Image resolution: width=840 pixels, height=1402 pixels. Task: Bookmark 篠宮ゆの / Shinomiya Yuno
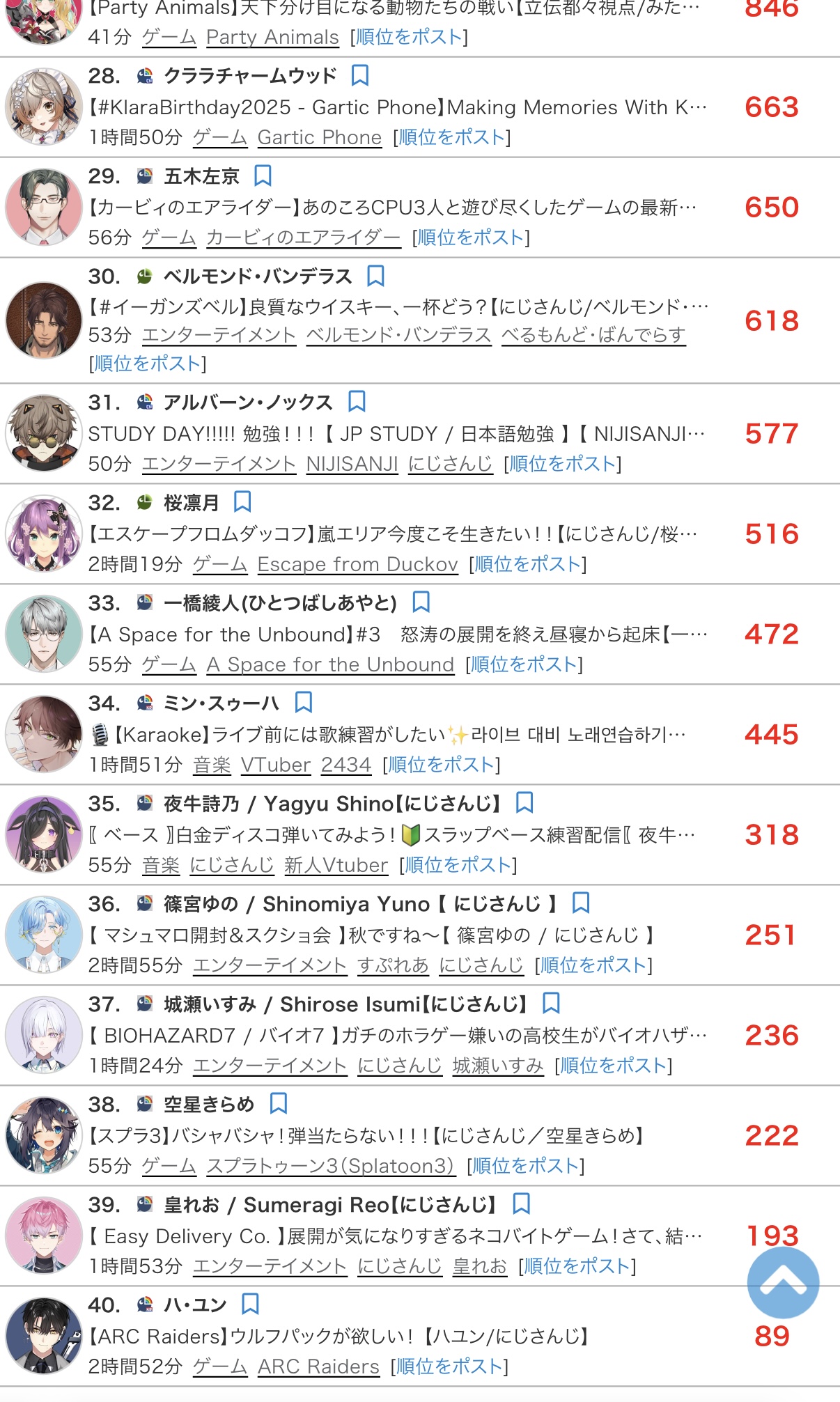(581, 903)
